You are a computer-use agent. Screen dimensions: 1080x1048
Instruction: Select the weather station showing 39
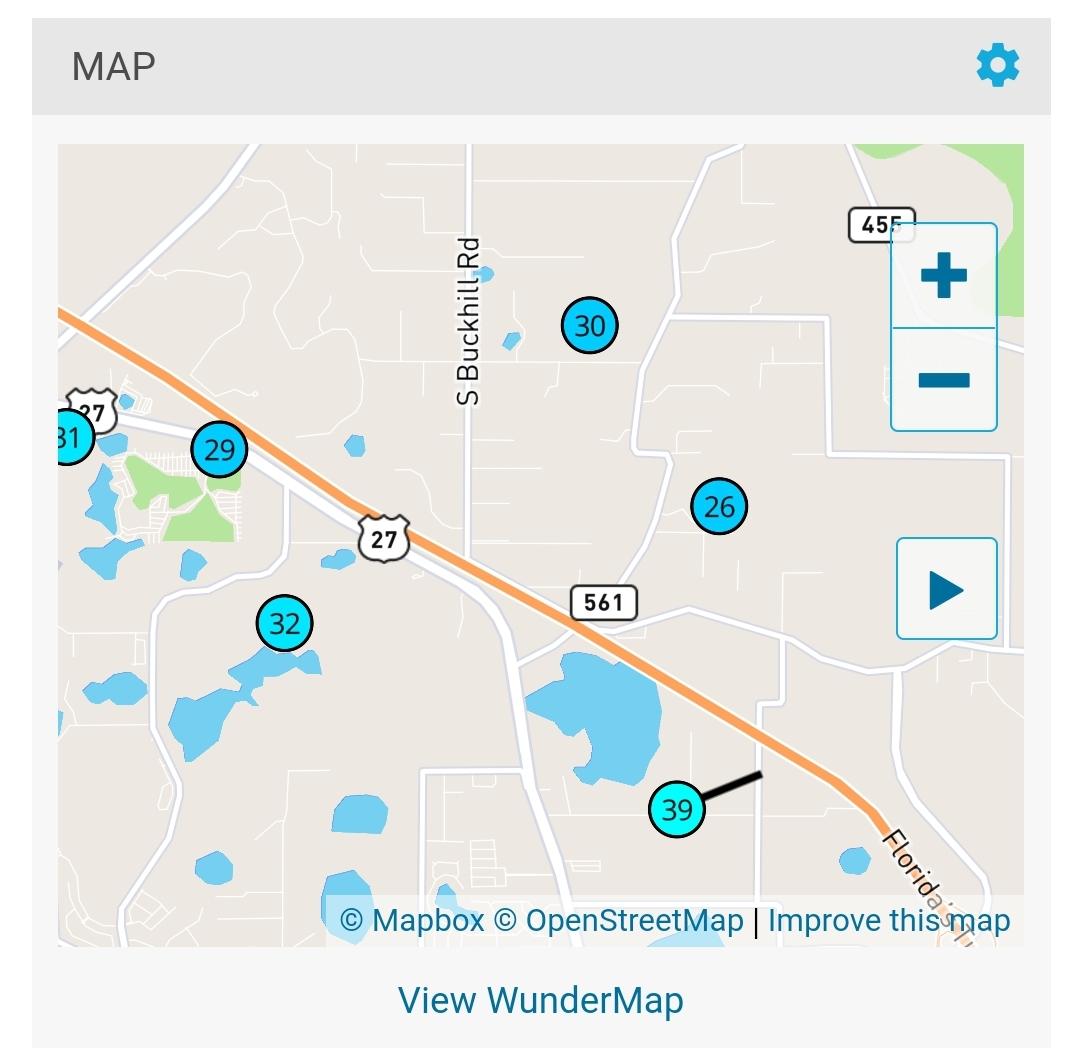click(x=677, y=809)
